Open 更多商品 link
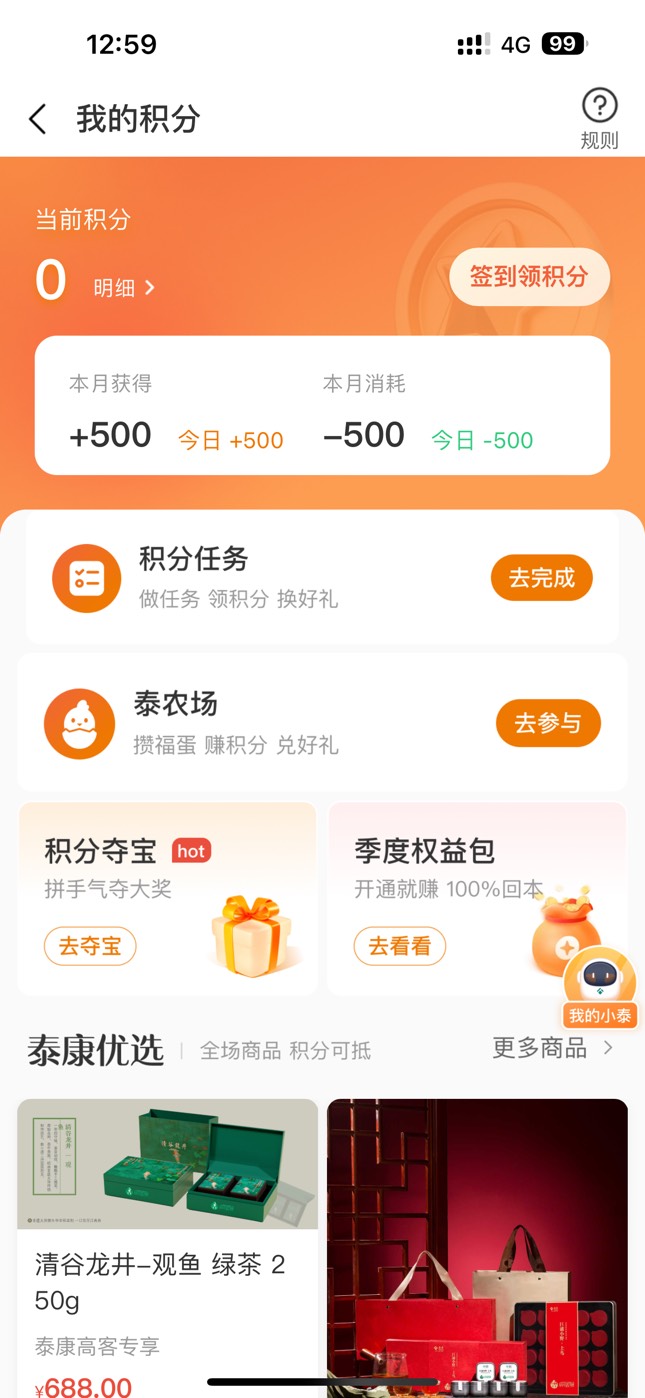645x1398 pixels. point(553,1048)
